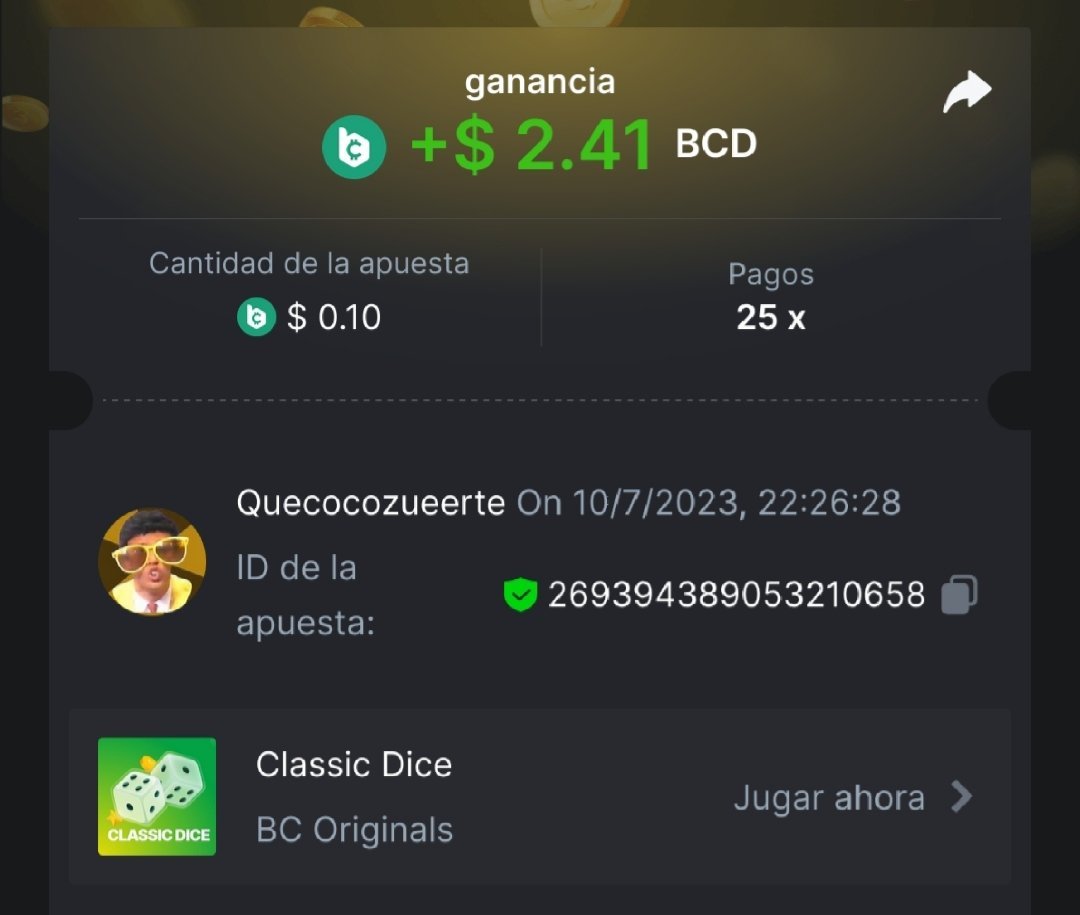Viewport: 1080px width, 915px height.
Task: Copy the bet ID number
Action: (x=959, y=595)
